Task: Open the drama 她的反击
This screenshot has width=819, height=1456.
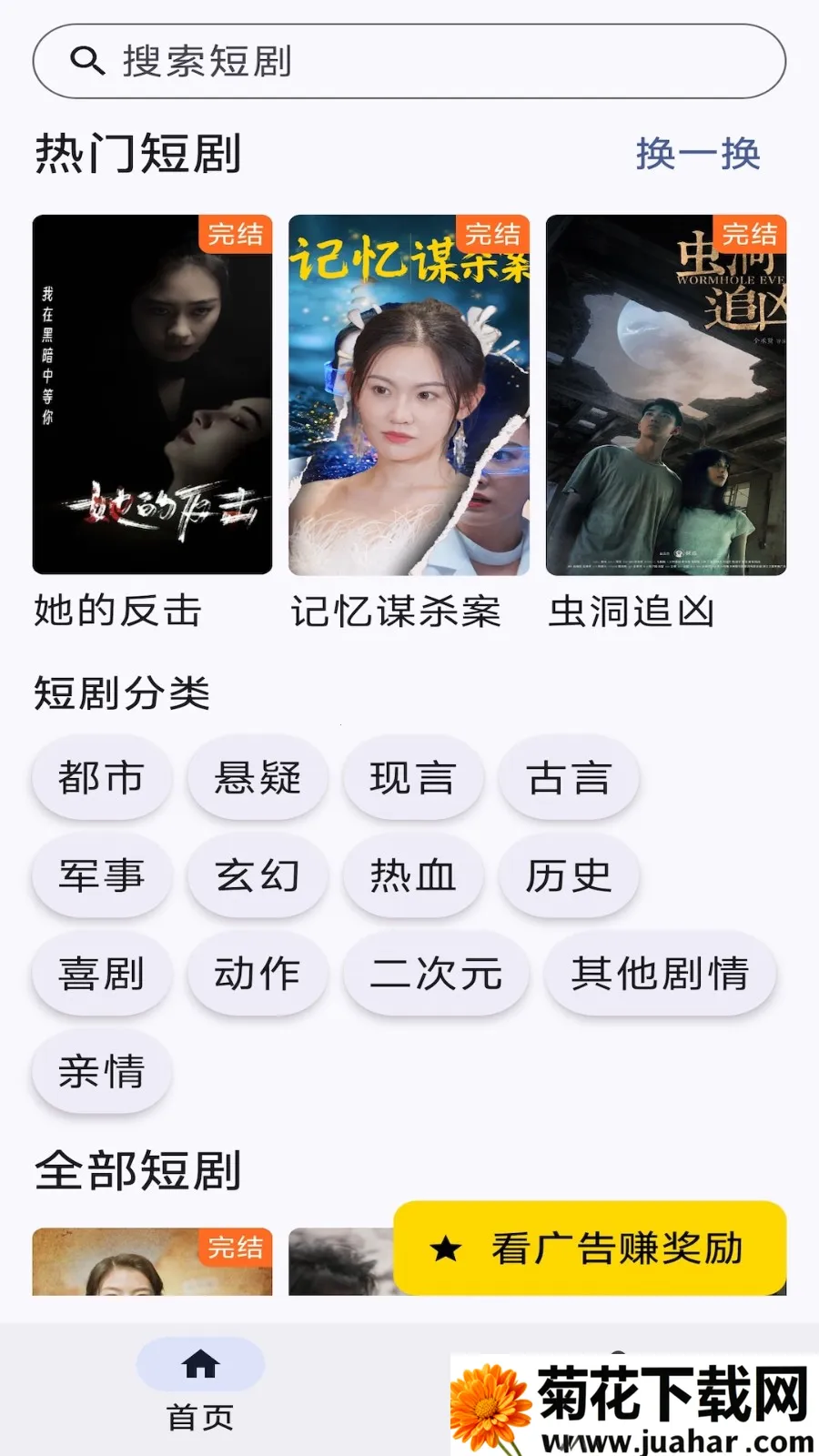Action: point(152,395)
